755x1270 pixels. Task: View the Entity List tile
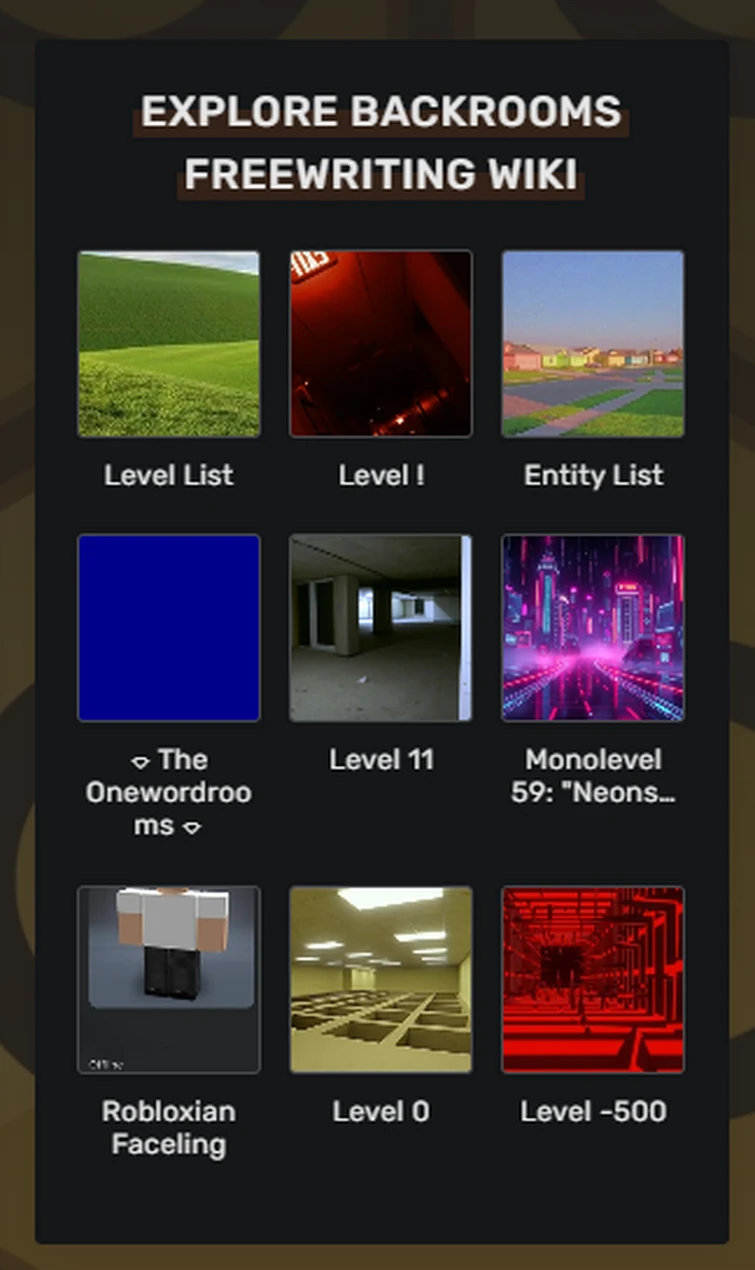(593, 344)
